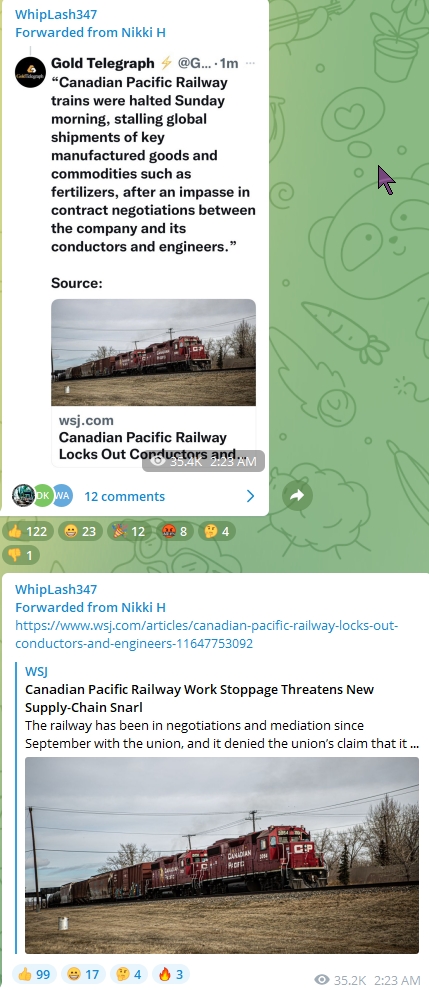Tap thinking face reaction with 4 under second post
Viewport: 429px width, 990px height.
(128, 974)
